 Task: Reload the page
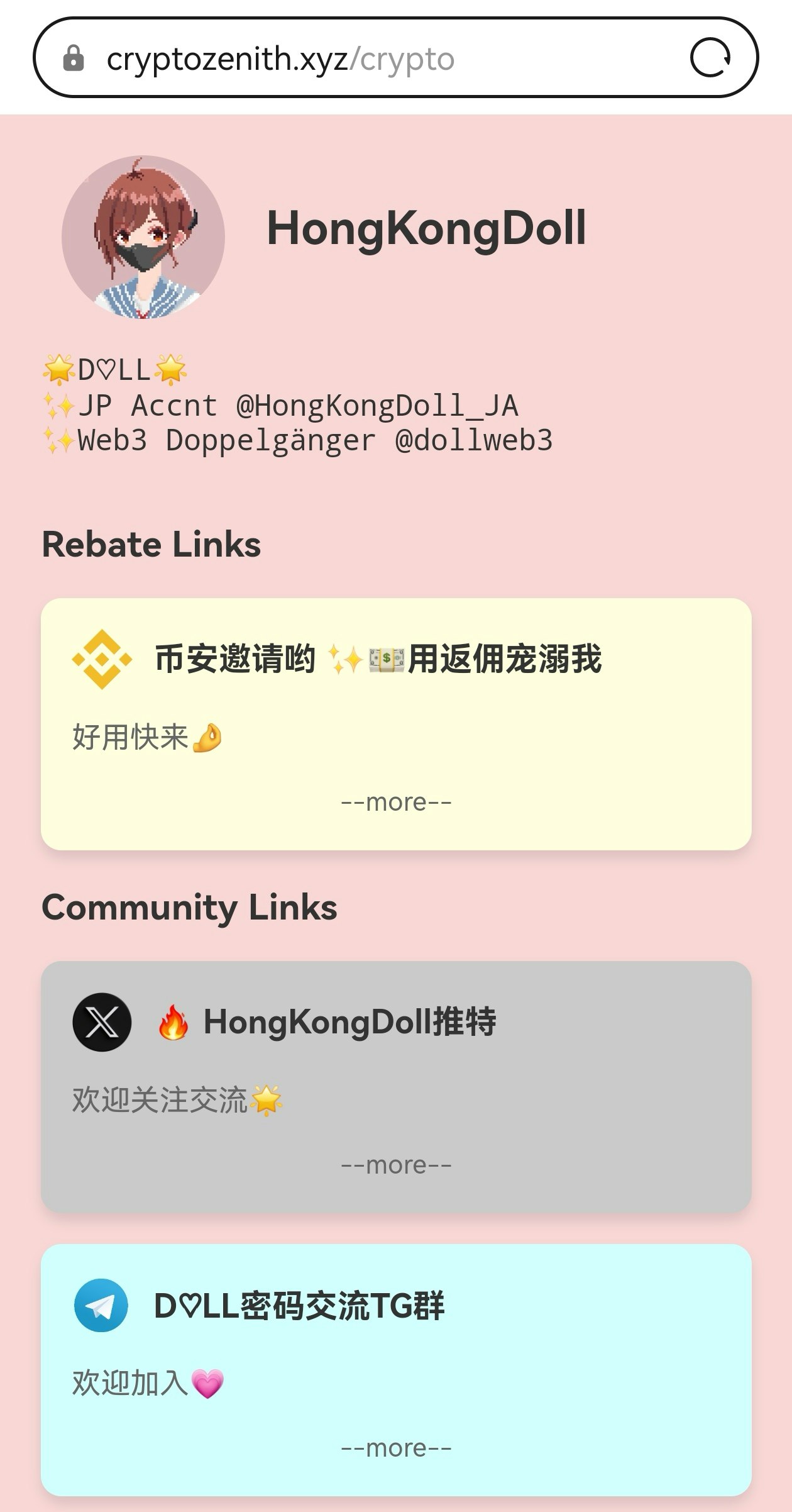point(710,58)
